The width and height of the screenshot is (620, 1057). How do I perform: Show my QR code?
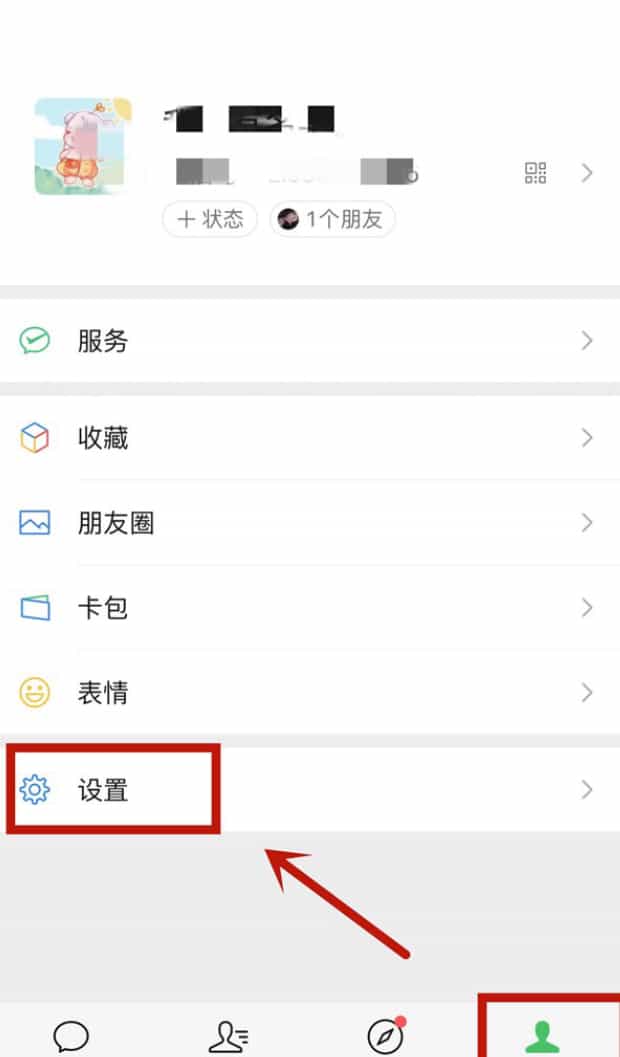point(536,173)
